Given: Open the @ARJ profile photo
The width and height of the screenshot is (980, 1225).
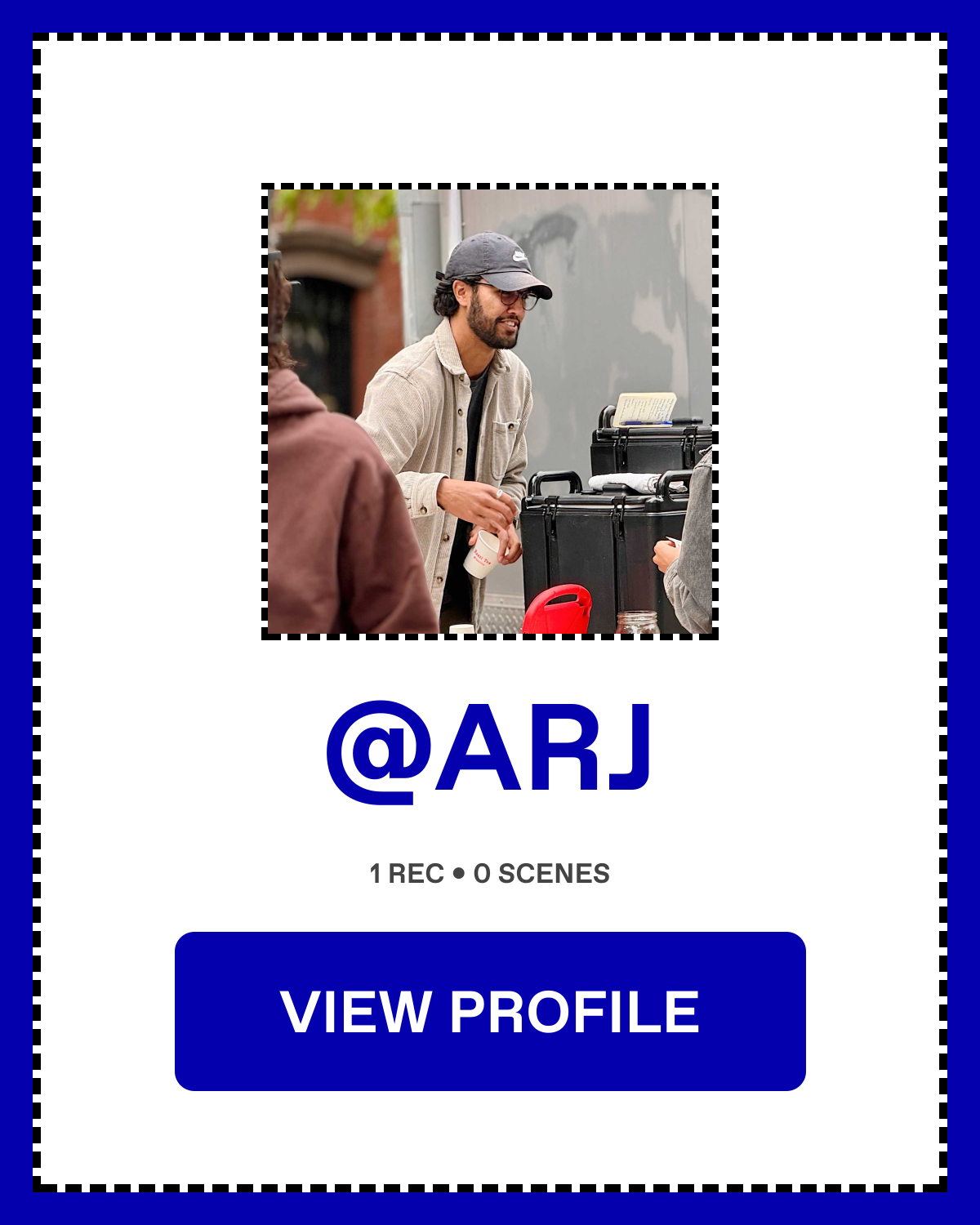Looking at the screenshot, I should (490, 412).
